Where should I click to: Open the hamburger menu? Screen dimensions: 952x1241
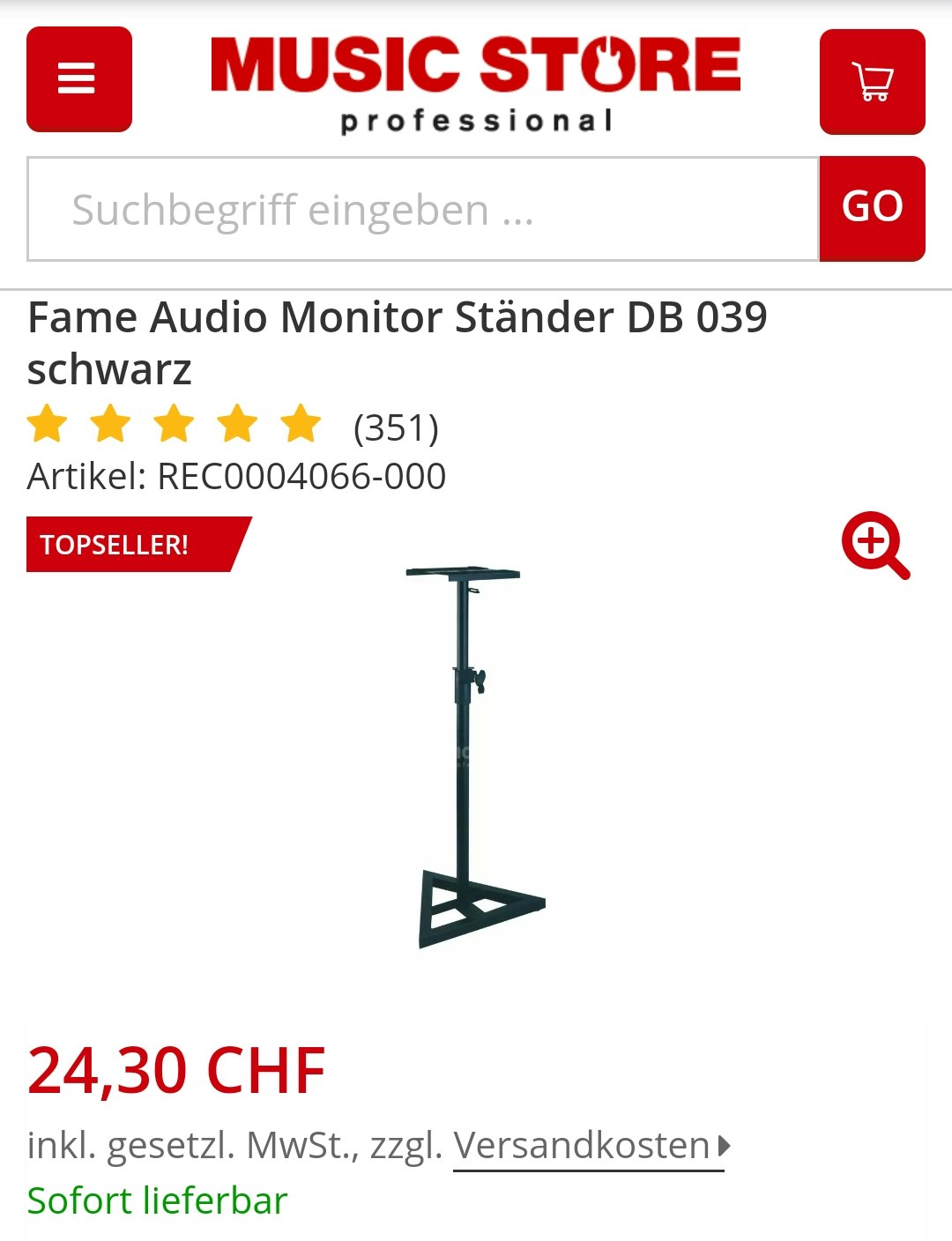tap(78, 79)
